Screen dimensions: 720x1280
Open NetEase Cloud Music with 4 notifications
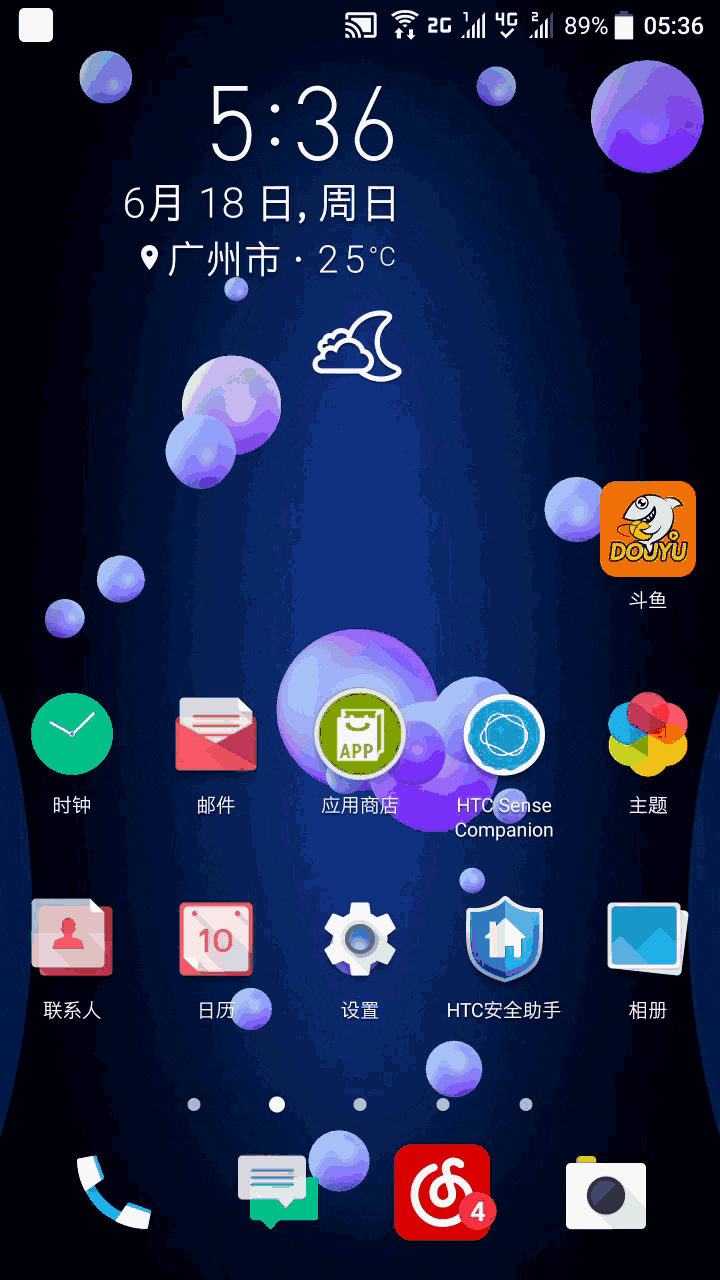pos(441,1192)
